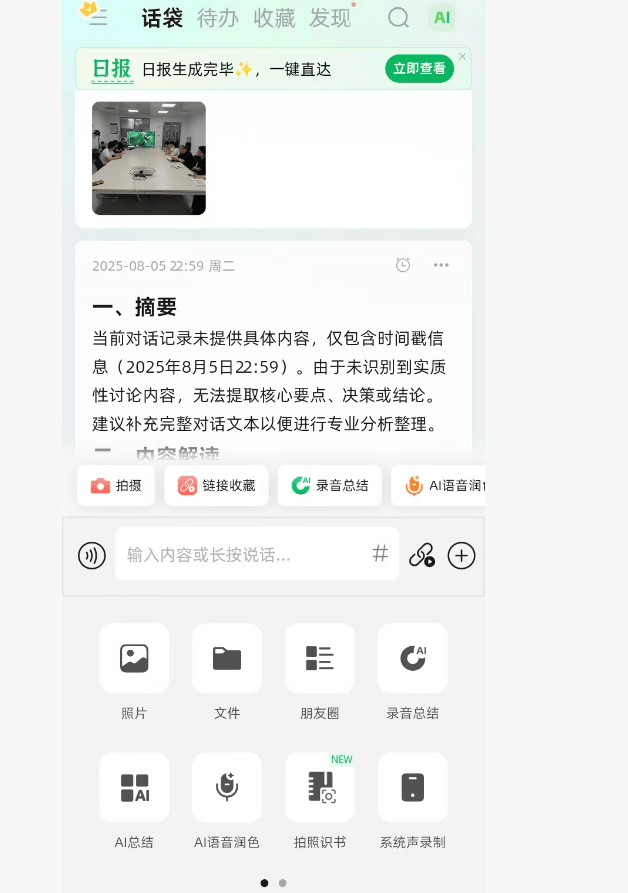
Task: Open 拍照识书 feature
Action: tap(320, 788)
